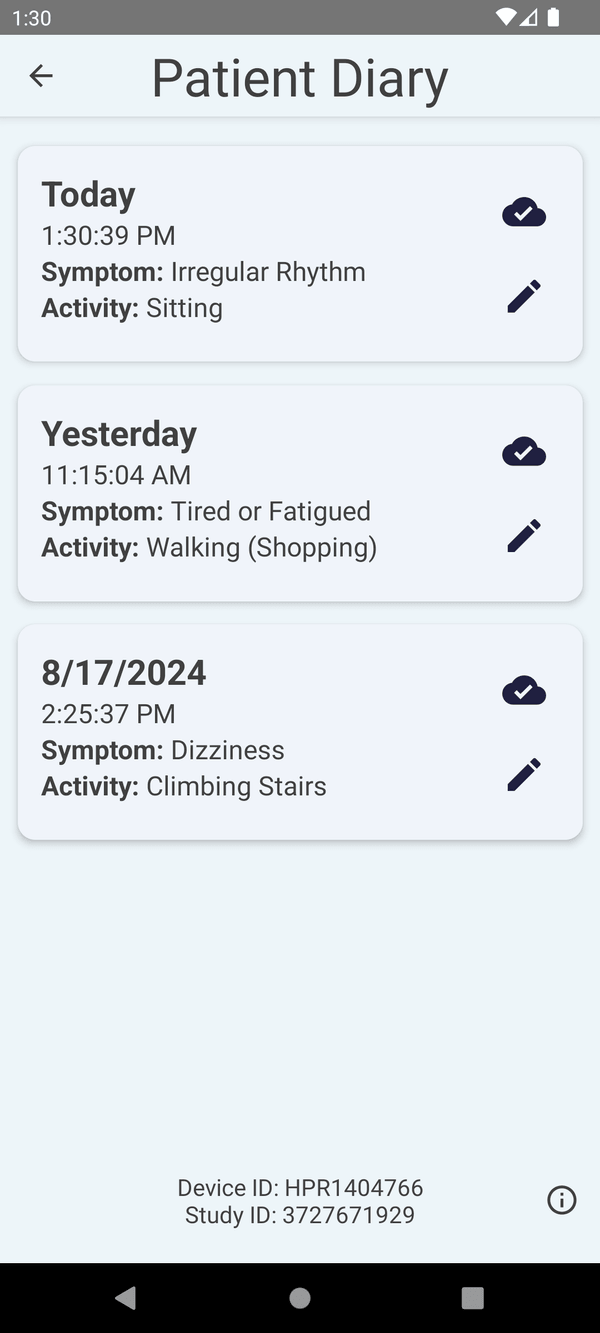Tap the system home button
Screen dimensions: 600x1333
[300, 1298]
